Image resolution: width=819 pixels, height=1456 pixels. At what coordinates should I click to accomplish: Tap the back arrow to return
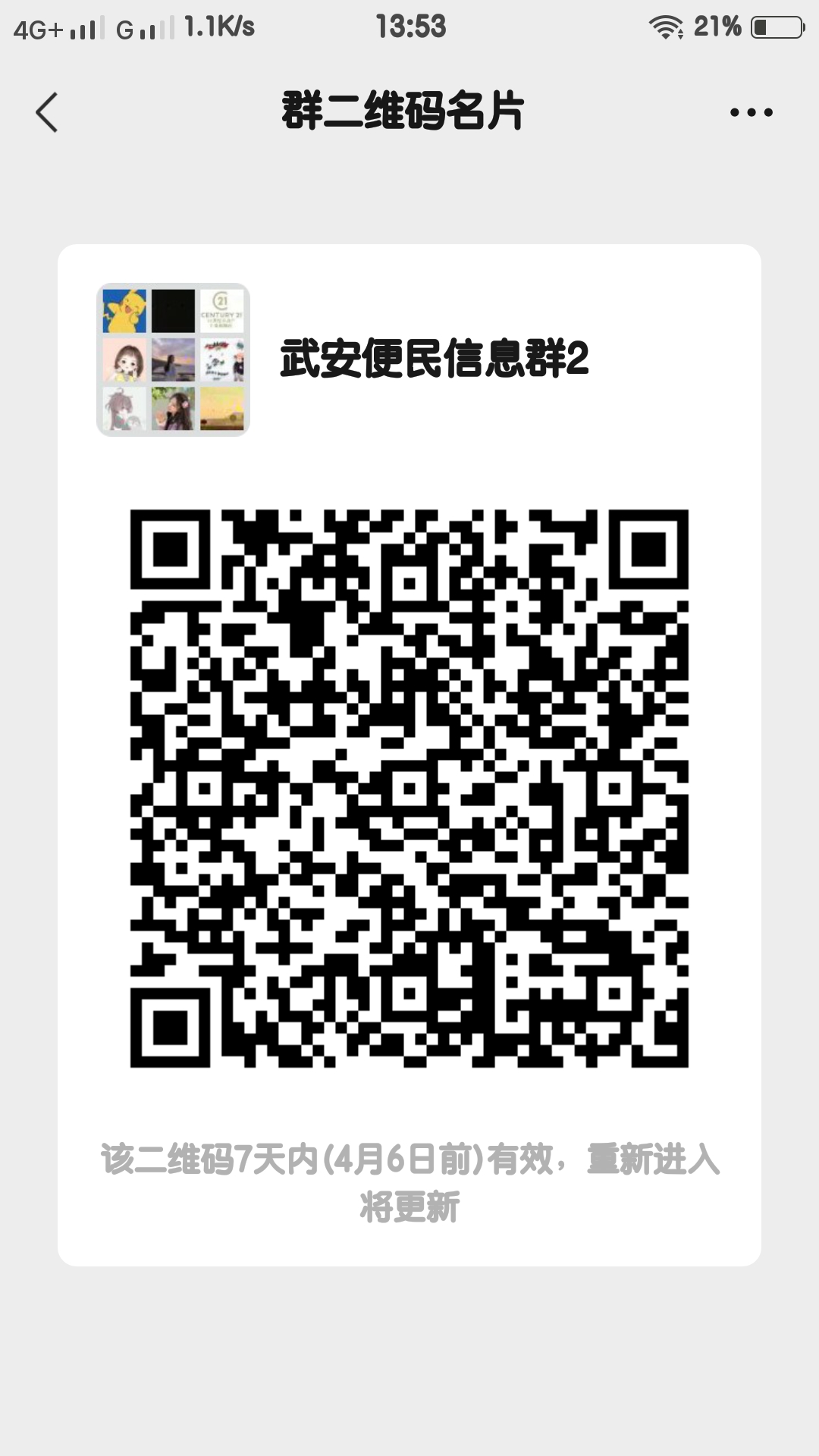(47, 111)
